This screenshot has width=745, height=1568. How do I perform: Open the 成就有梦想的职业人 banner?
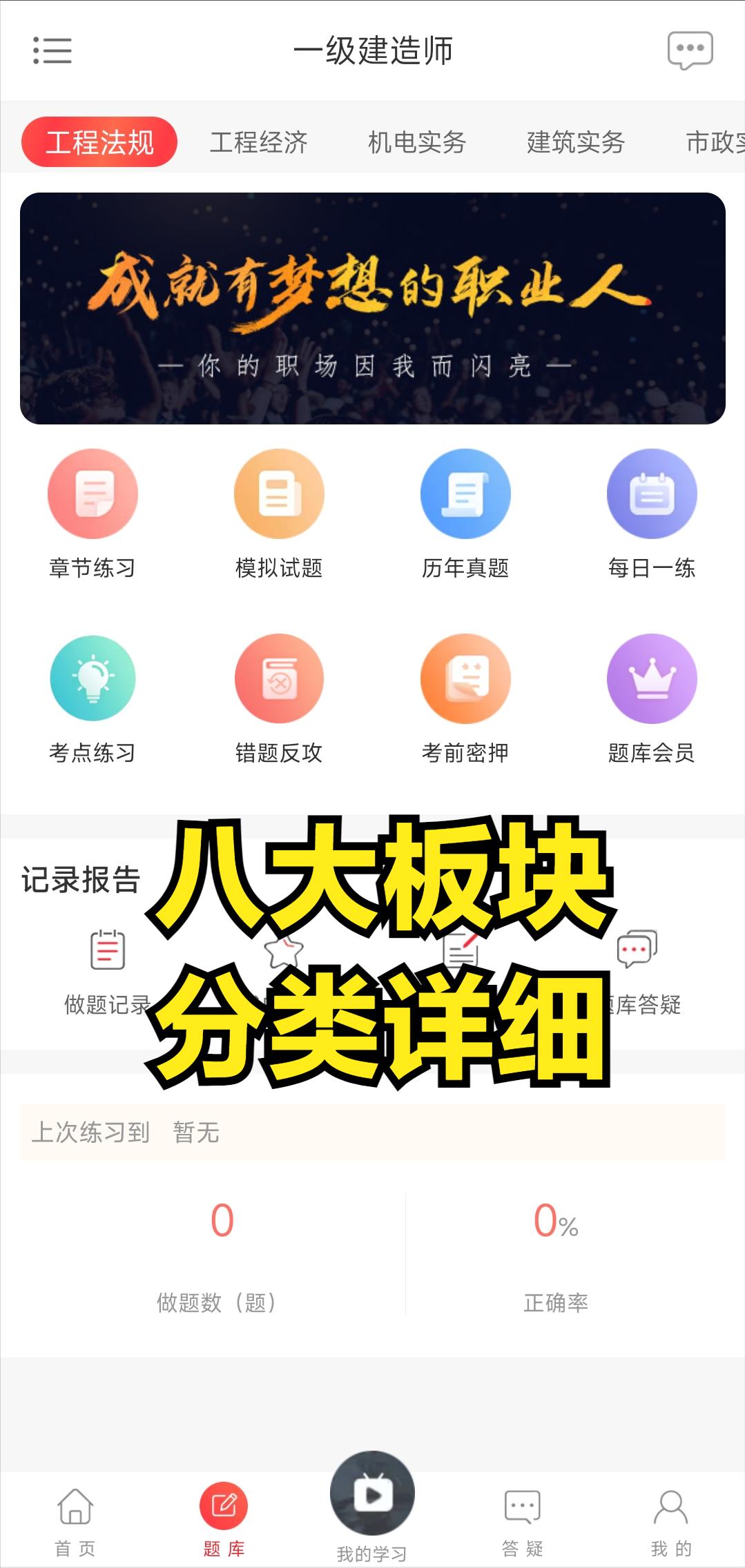[373, 308]
